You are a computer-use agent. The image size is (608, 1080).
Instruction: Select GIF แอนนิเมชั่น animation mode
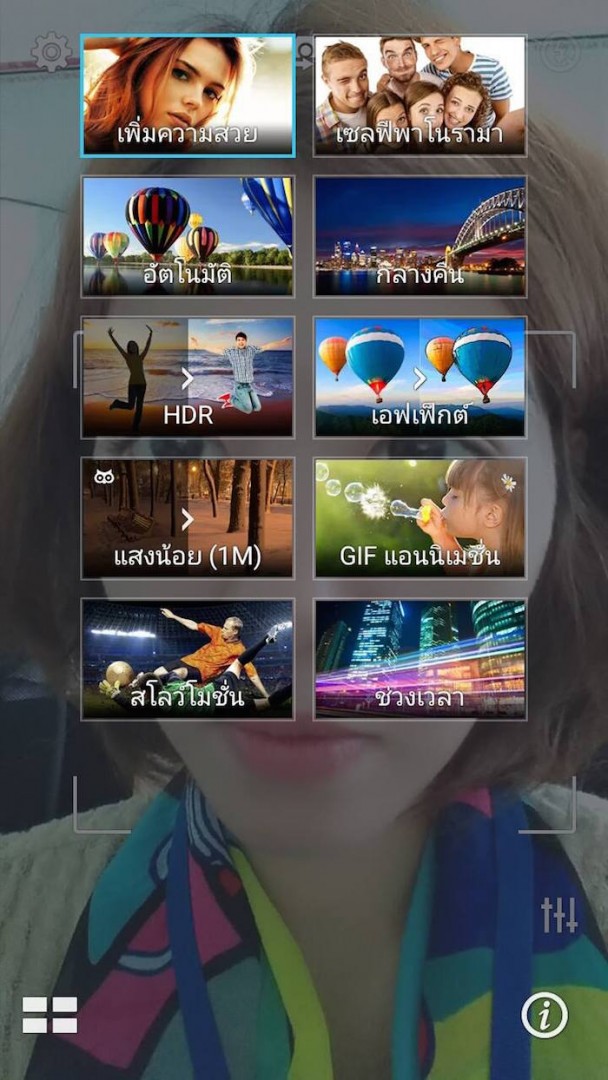[420, 518]
